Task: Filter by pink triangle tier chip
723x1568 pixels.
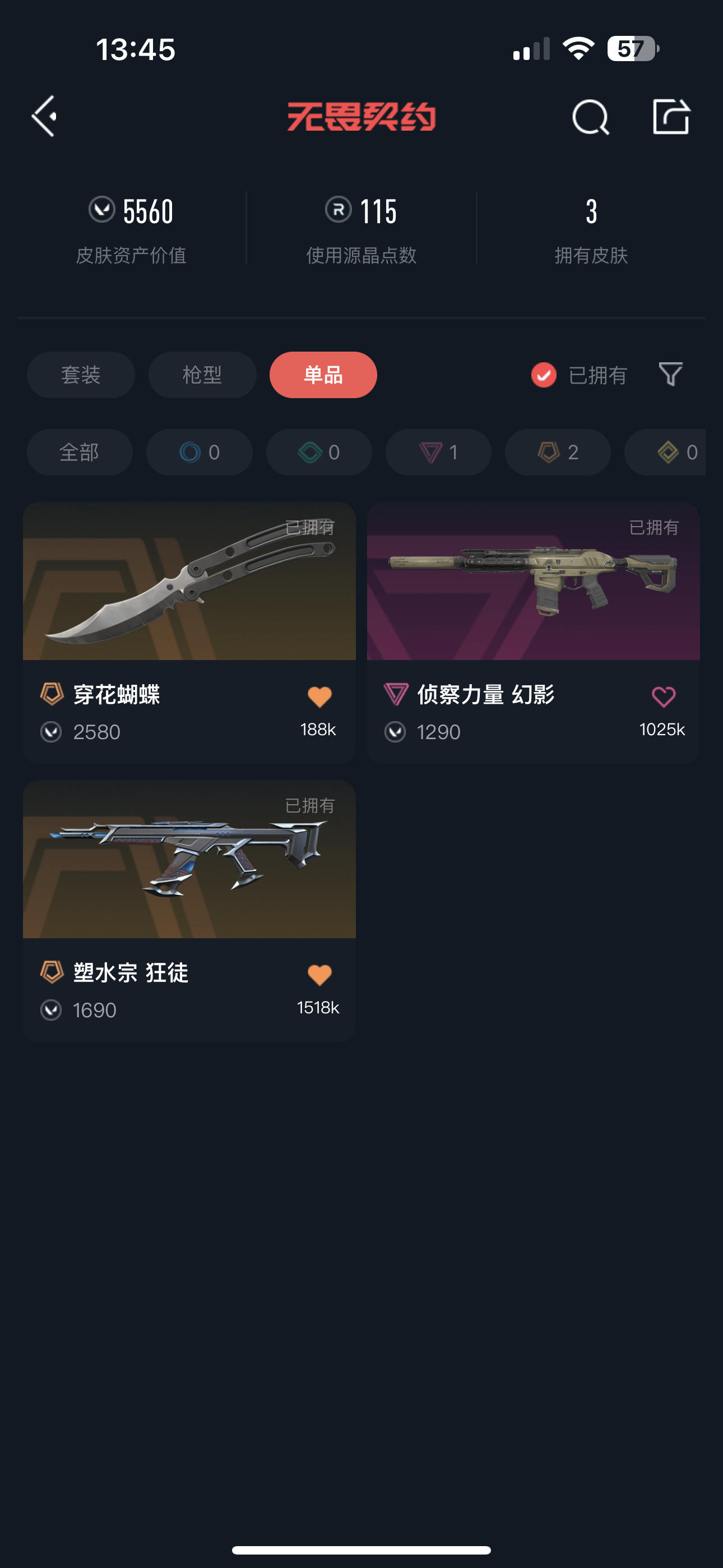Action: [438, 452]
